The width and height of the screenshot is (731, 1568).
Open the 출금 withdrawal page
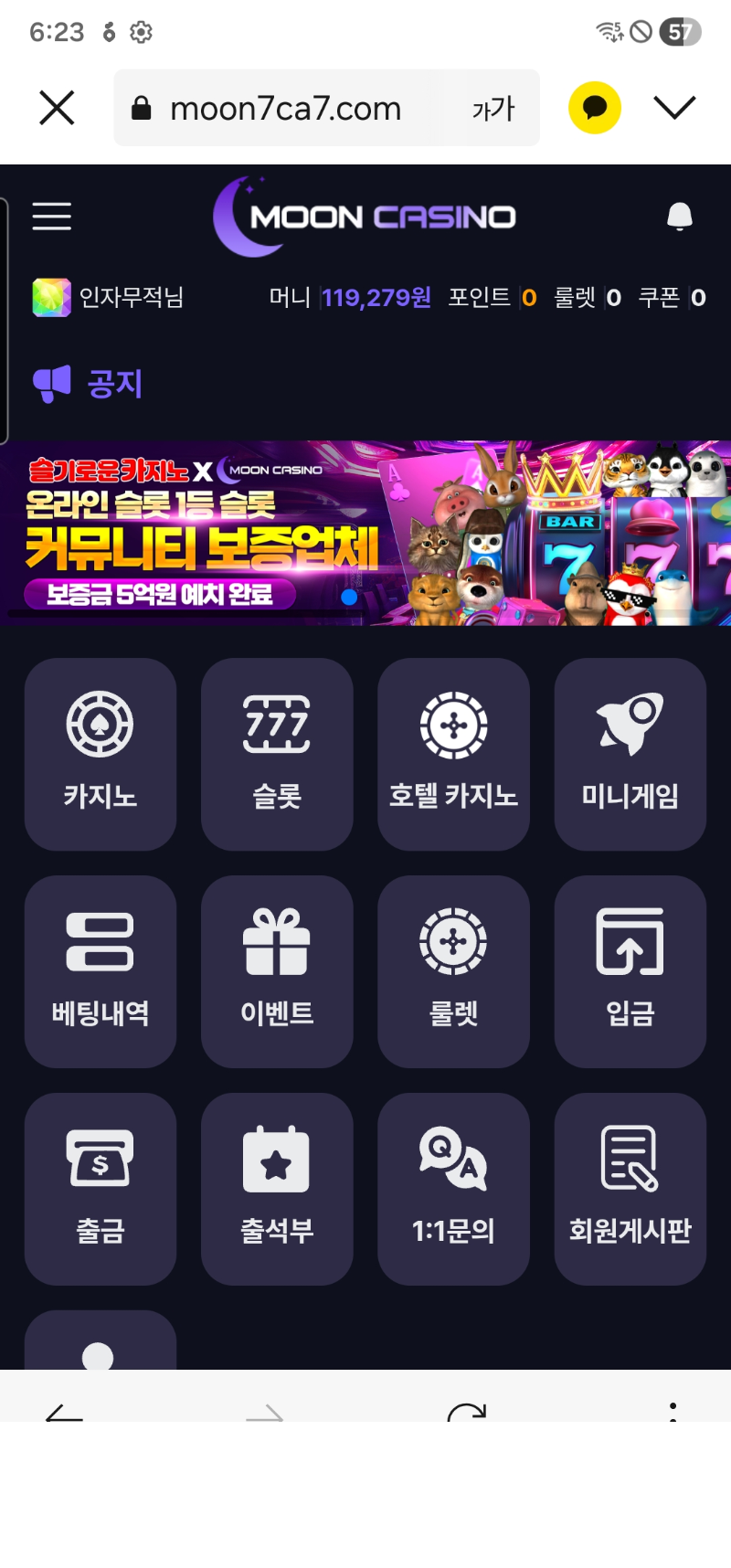pyautogui.click(x=101, y=1189)
